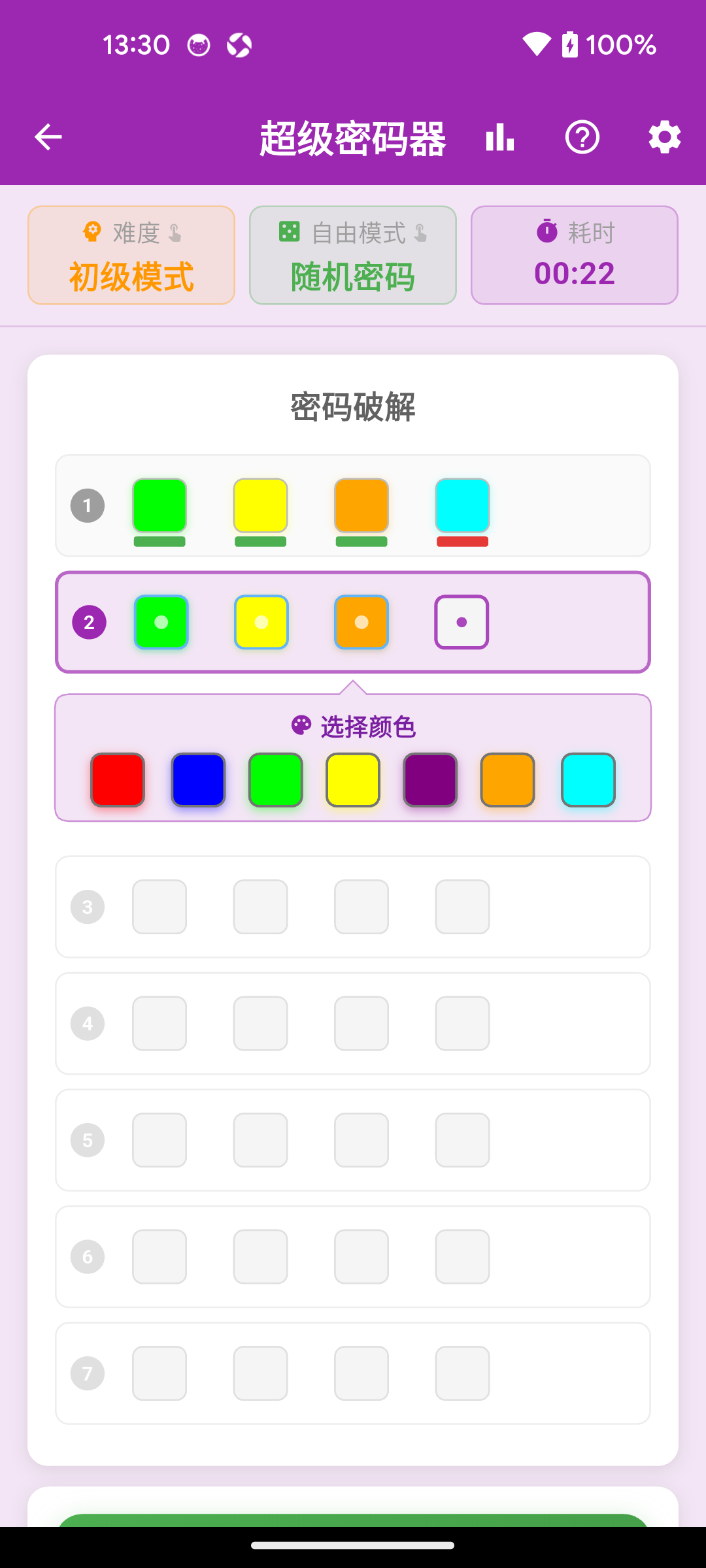Viewport: 706px width, 1568px height.
Task: Tap the brain icon on the 难度 chip
Action: coord(92,232)
